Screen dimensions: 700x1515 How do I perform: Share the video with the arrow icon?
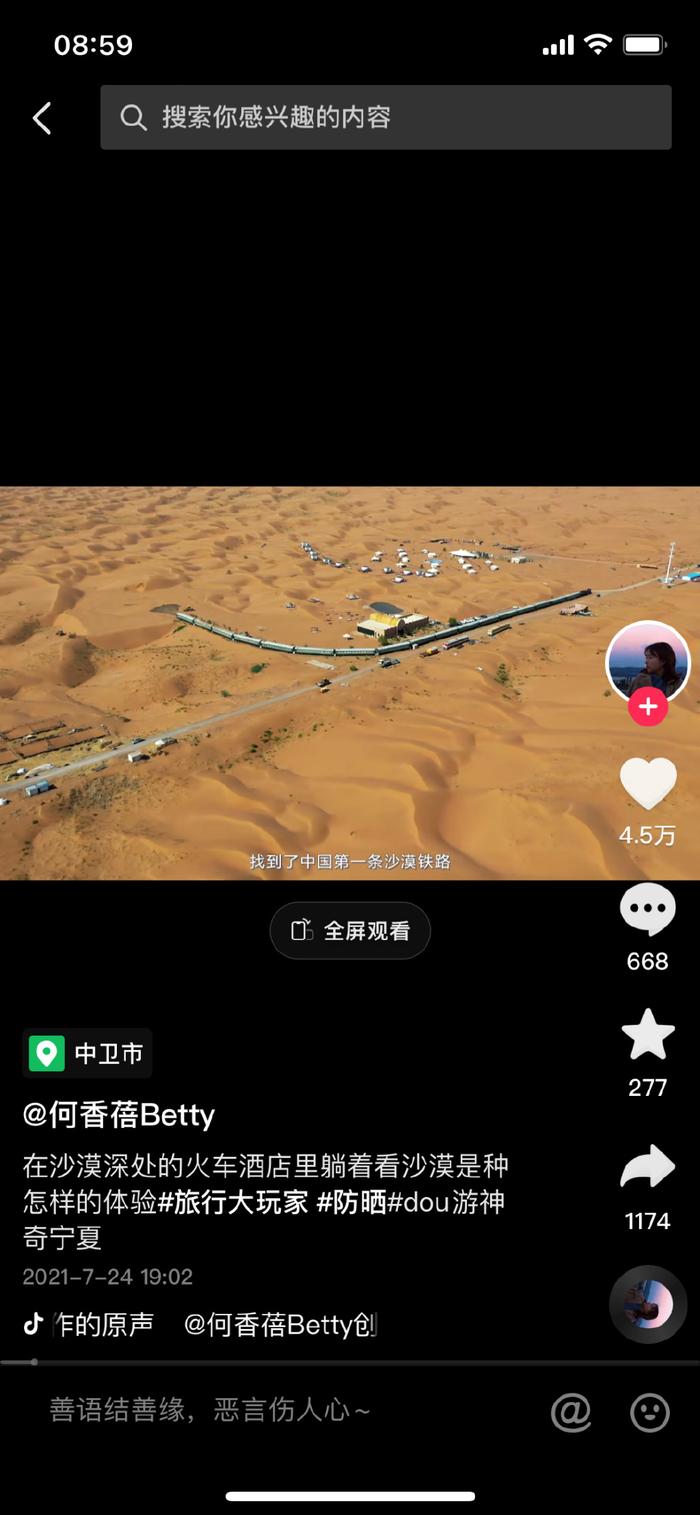[x=648, y=1167]
